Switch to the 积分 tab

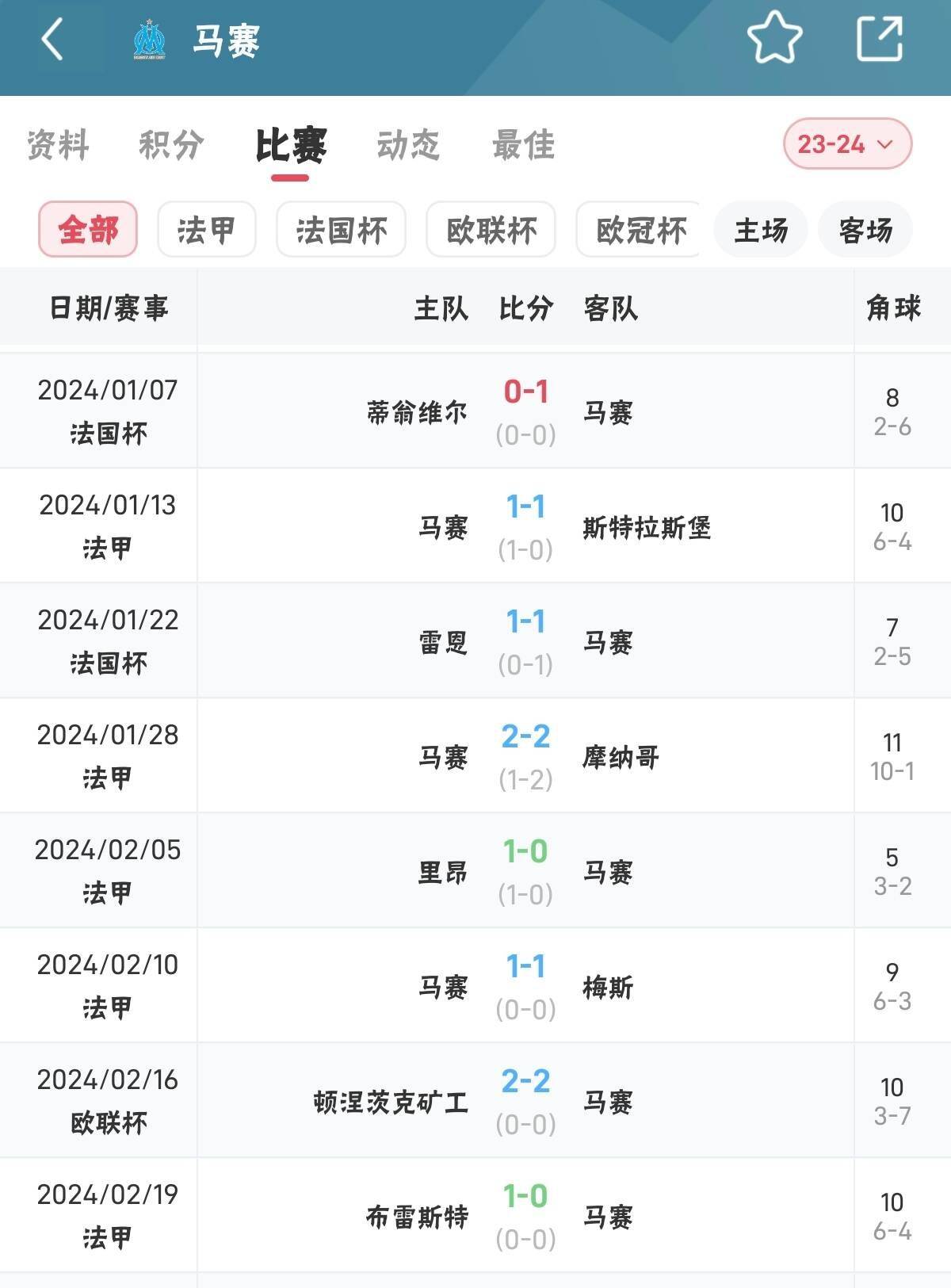(171, 145)
